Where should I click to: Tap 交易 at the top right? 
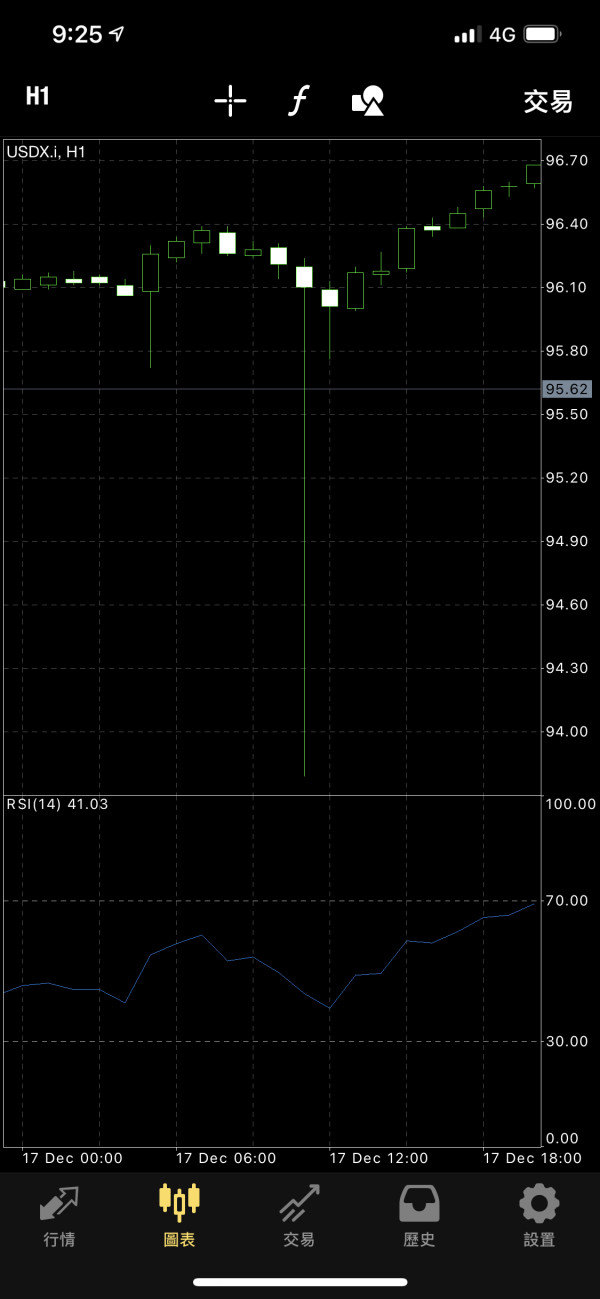pyautogui.click(x=548, y=101)
